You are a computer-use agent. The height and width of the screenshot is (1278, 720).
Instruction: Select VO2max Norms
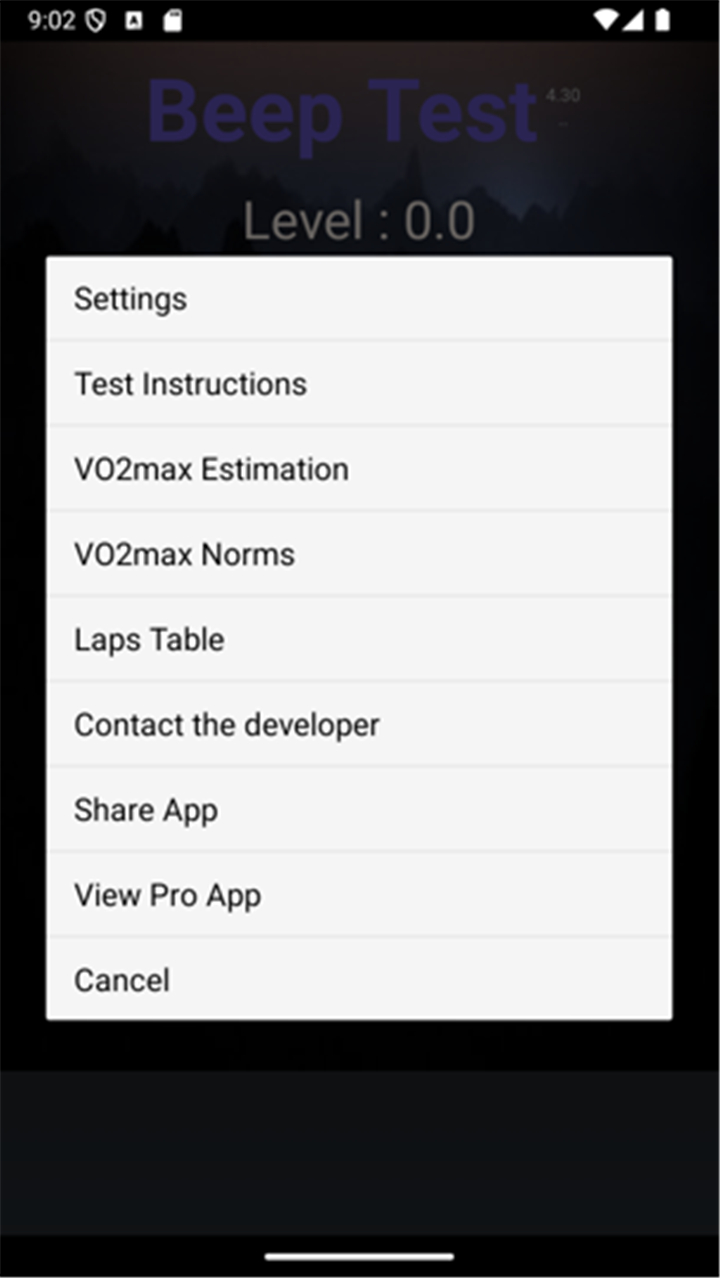click(x=359, y=553)
